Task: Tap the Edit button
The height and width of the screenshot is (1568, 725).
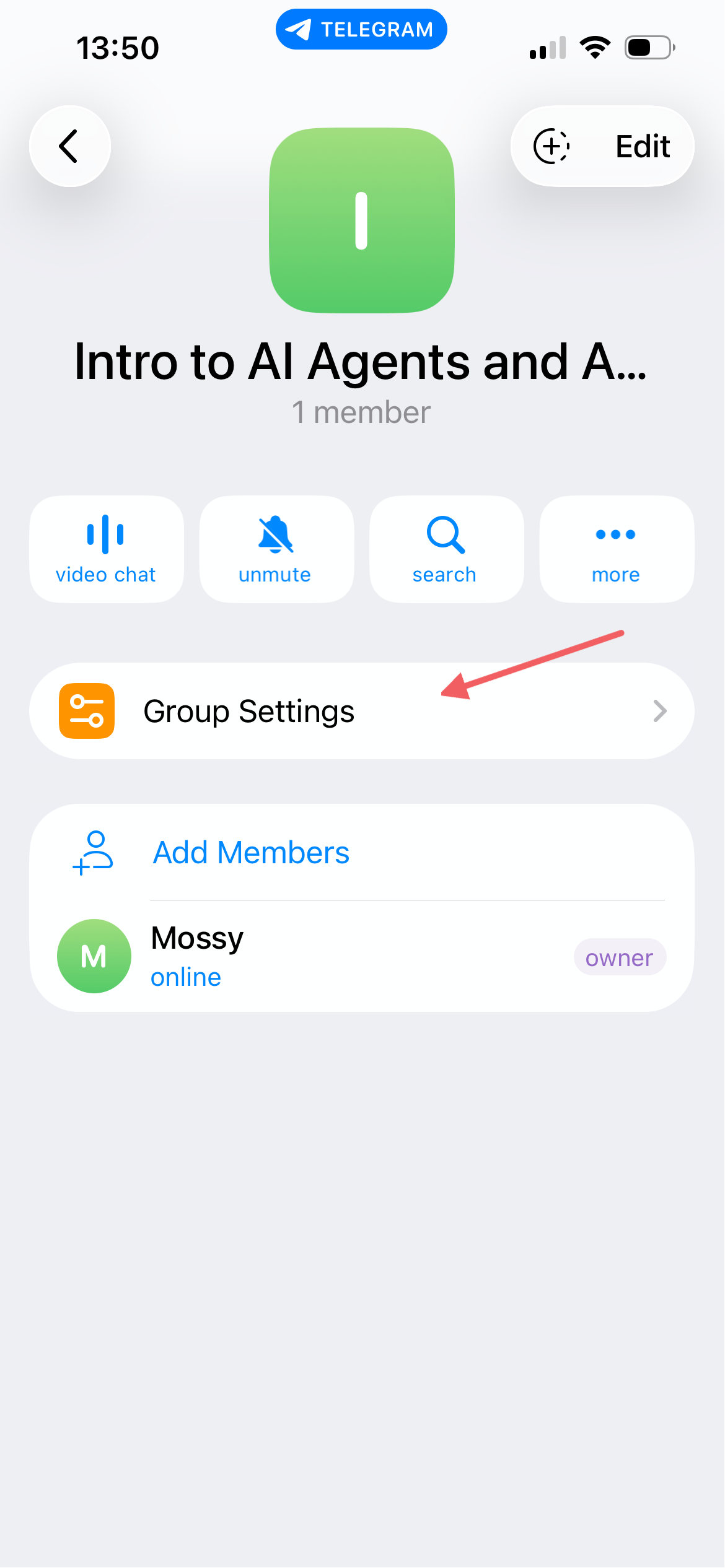Action: [642, 147]
